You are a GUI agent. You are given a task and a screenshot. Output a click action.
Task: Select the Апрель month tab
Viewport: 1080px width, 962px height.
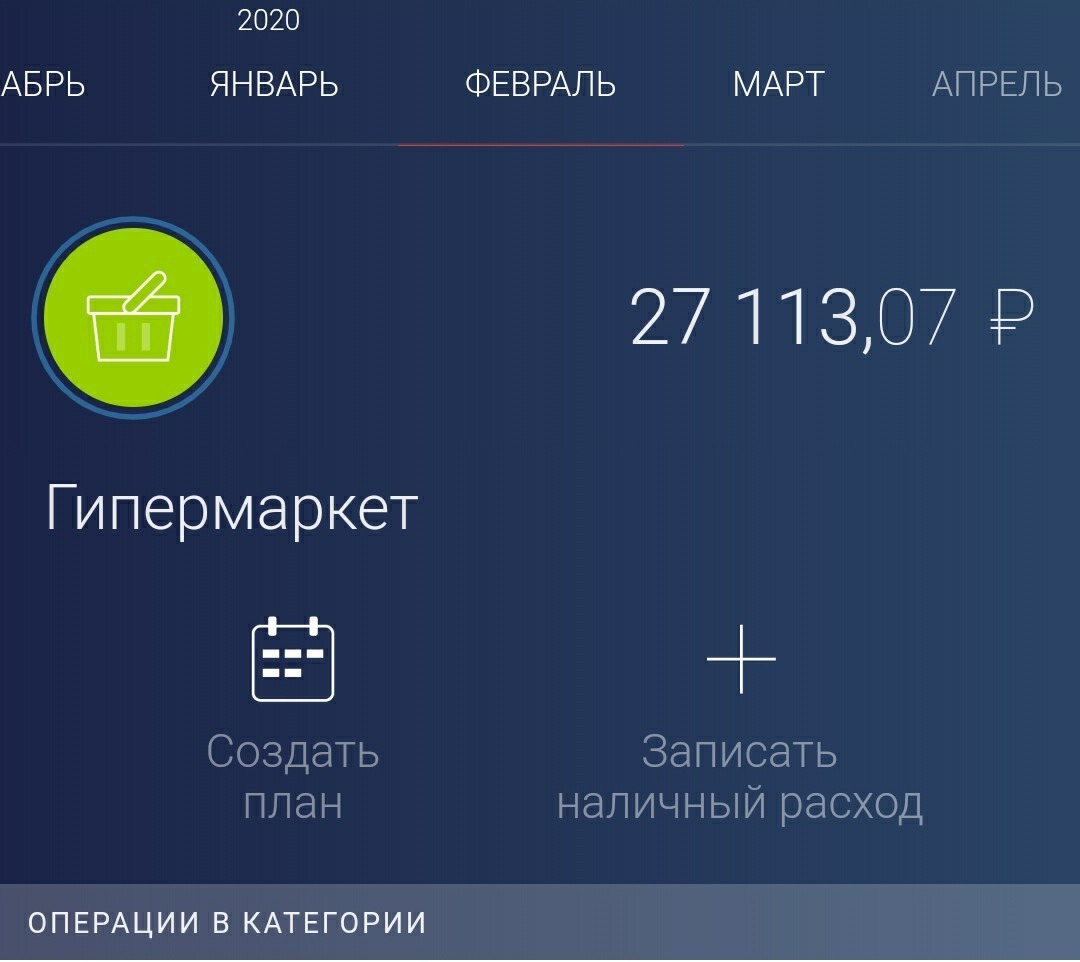click(996, 85)
